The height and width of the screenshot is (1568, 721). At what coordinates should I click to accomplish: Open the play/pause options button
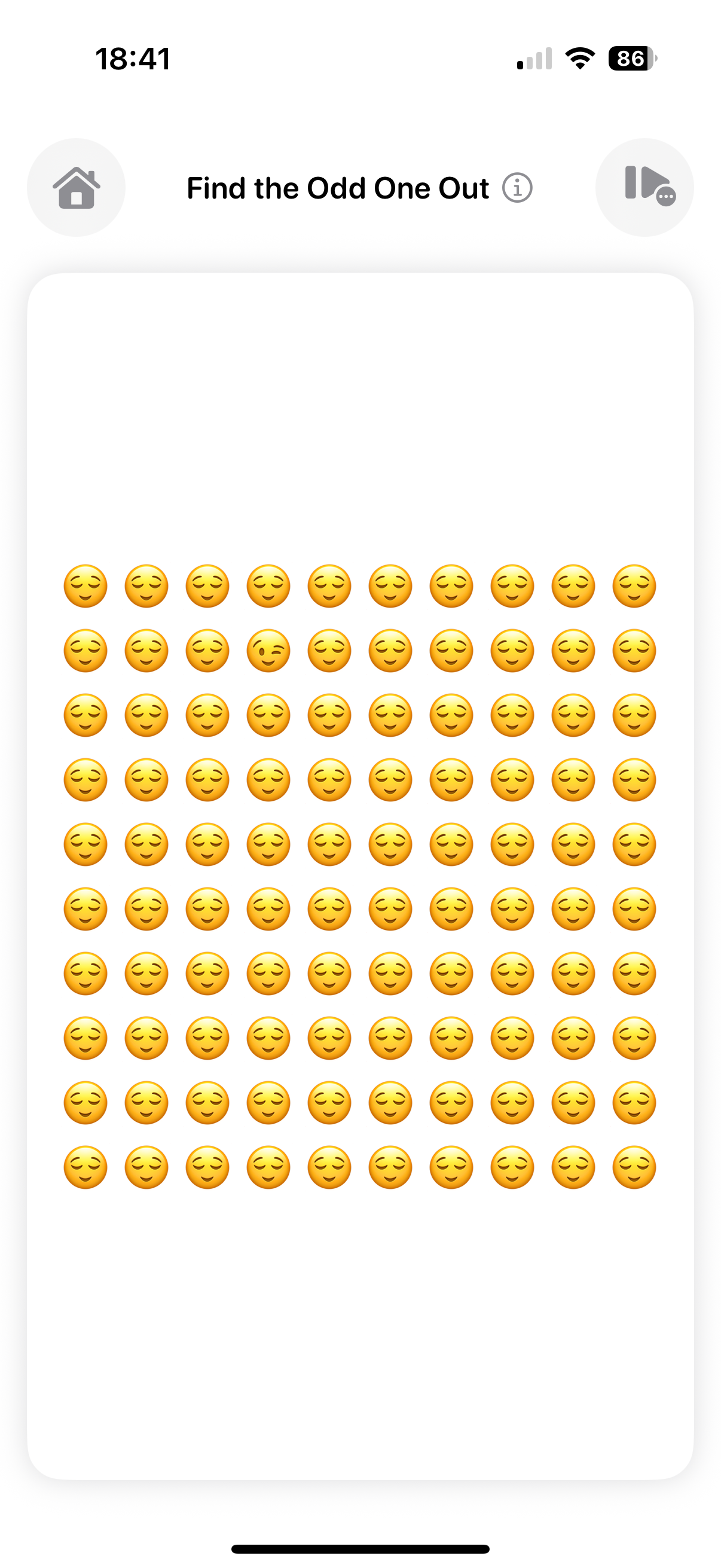(644, 188)
